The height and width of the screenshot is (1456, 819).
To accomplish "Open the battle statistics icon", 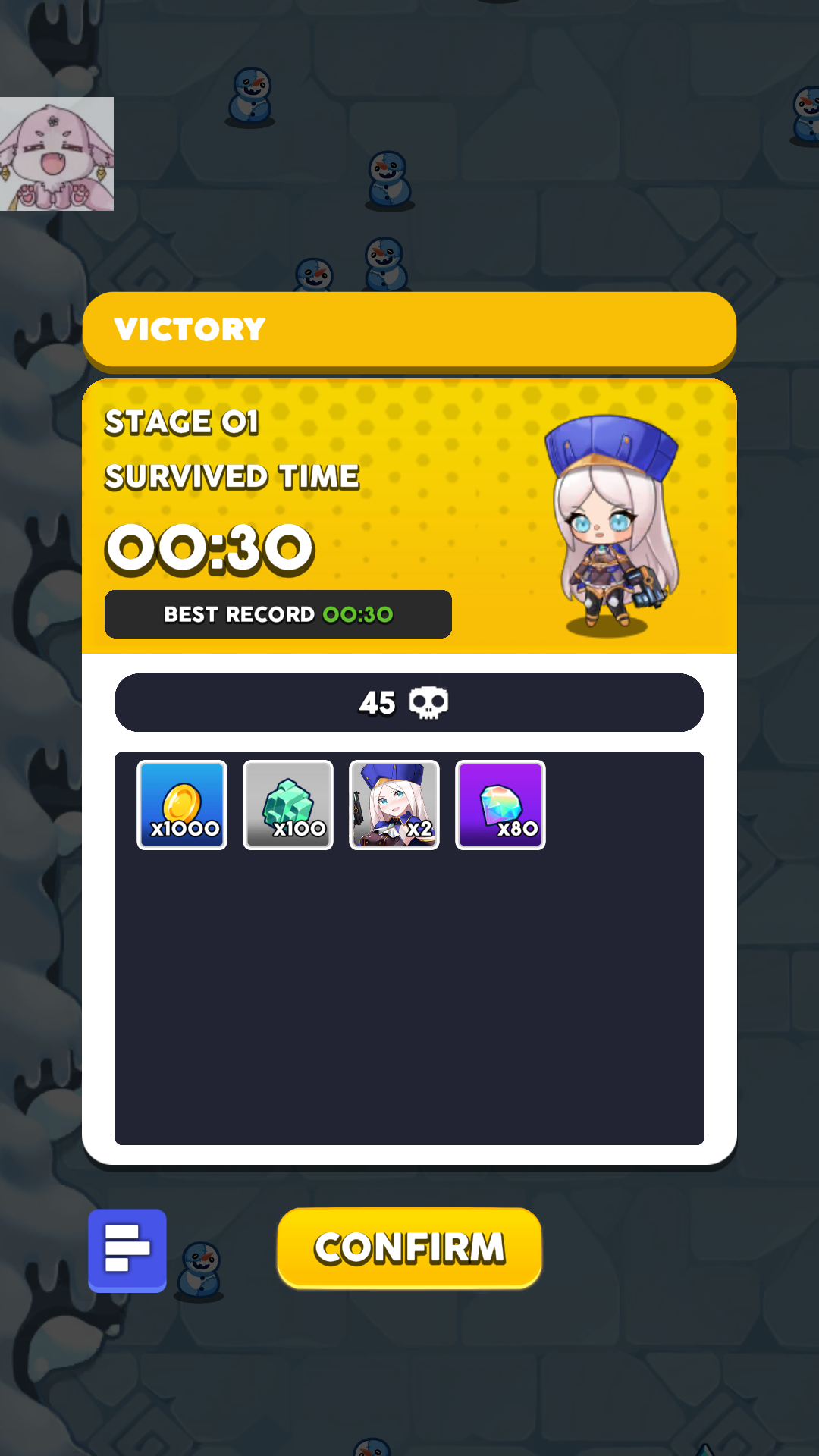I will tap(127, 1250).
